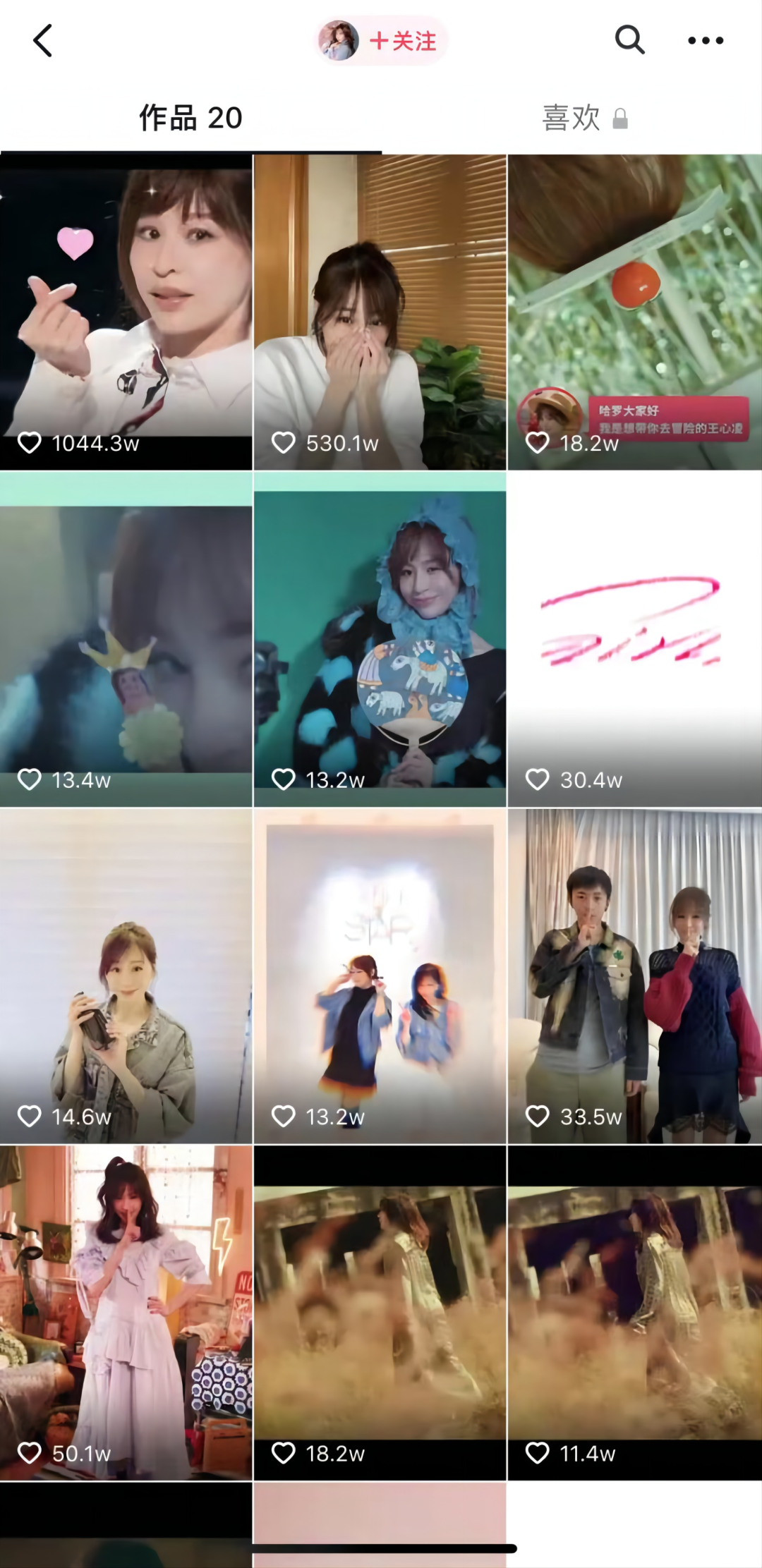The height and width of the screenshot is (1568, 762).
Task: Open the blue bonnet video with 13.2w likes
Action: pyautogui.click(x=380, y=638)
